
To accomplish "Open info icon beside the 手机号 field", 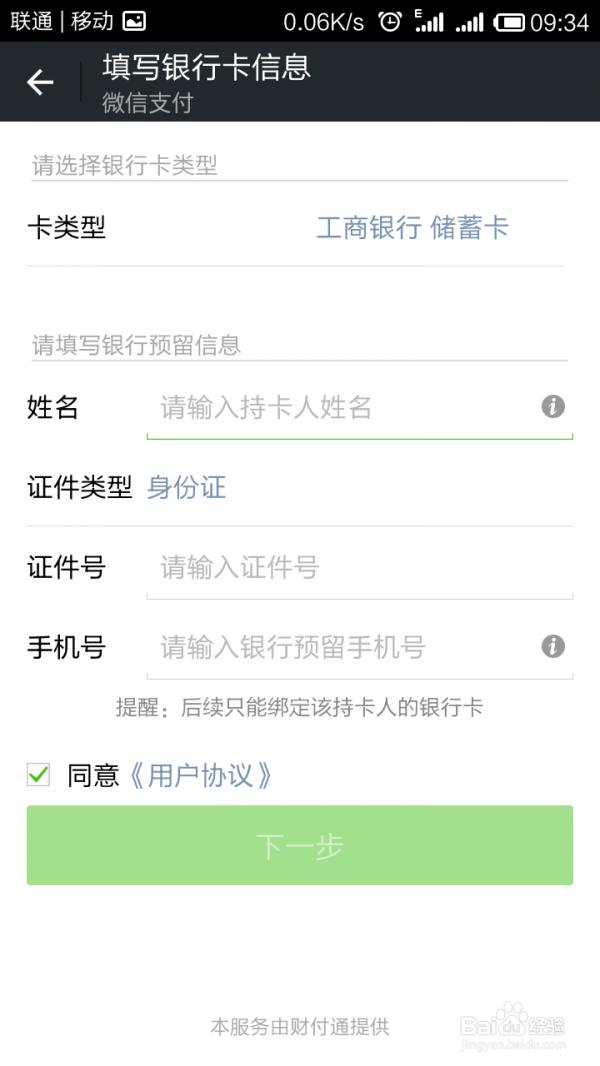I will (553, 646).
